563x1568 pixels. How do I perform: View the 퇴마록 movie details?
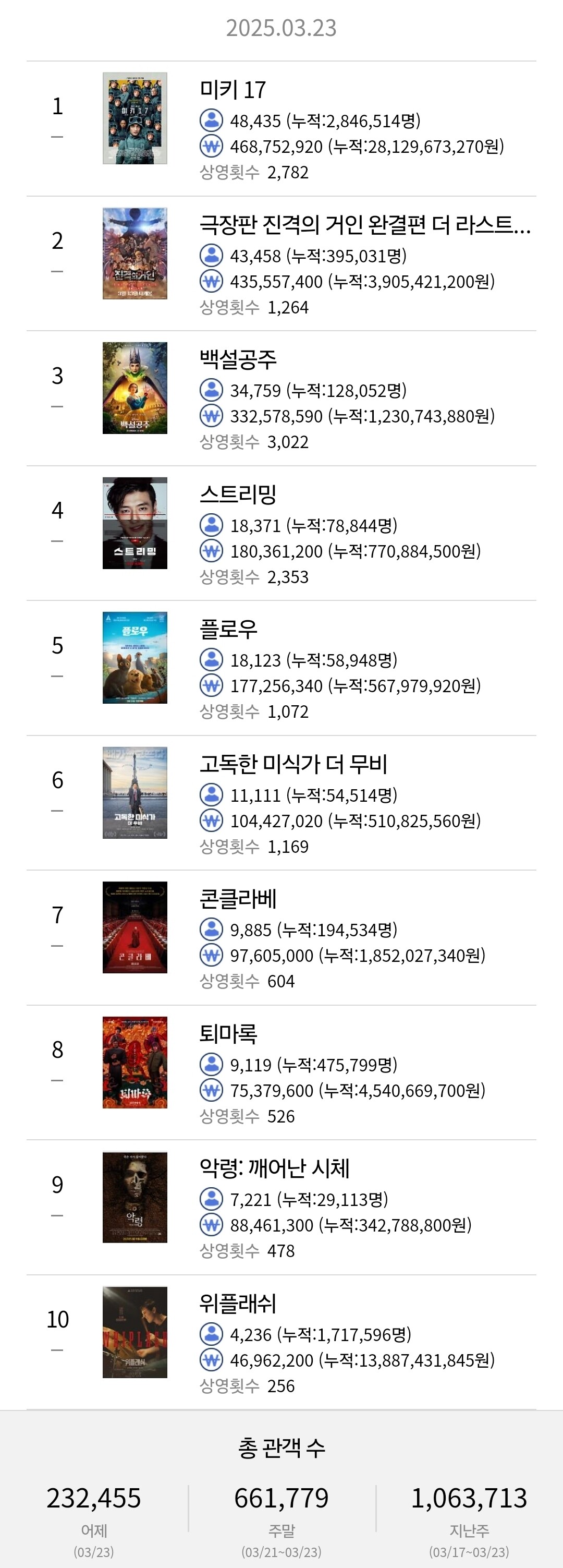point(281,1072)
